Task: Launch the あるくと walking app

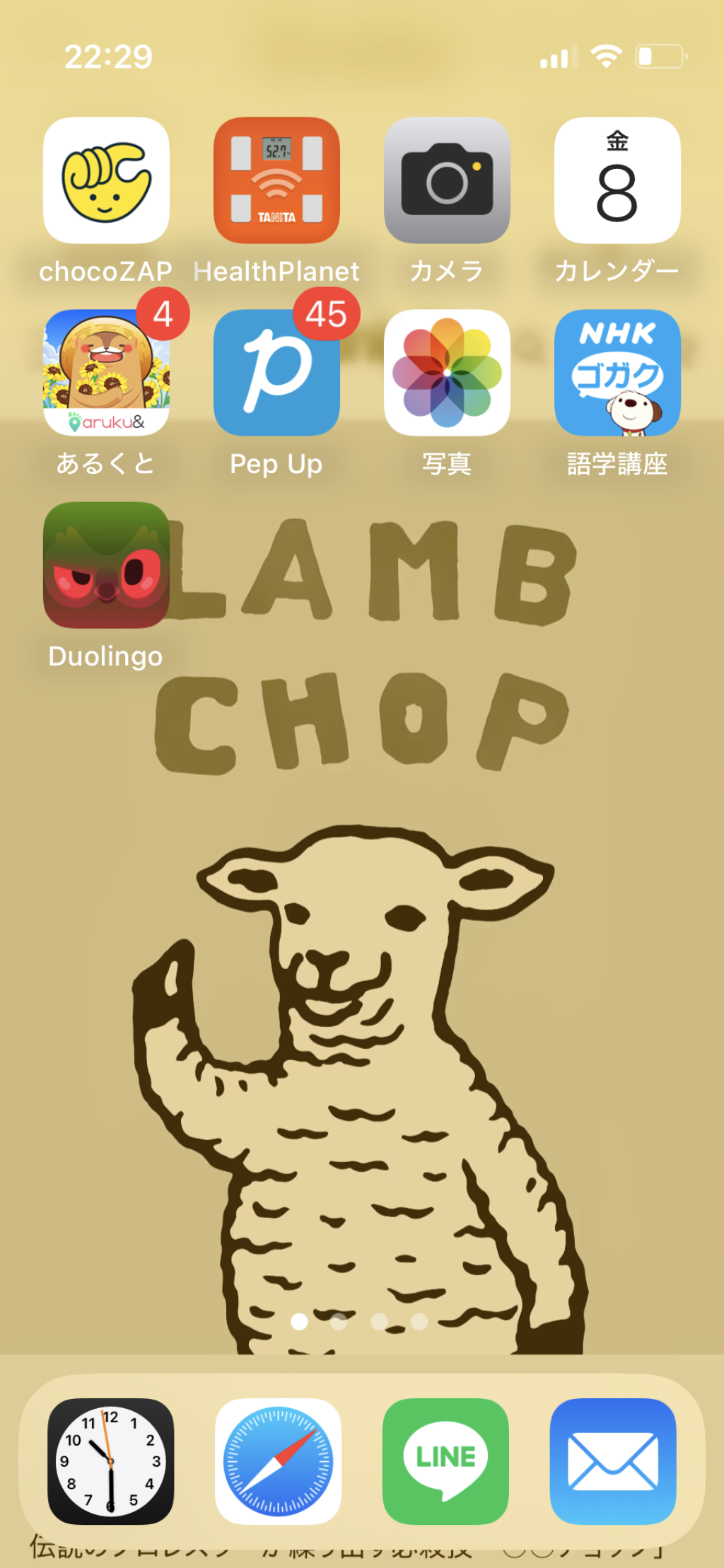Action: click(x=106, y=373)
